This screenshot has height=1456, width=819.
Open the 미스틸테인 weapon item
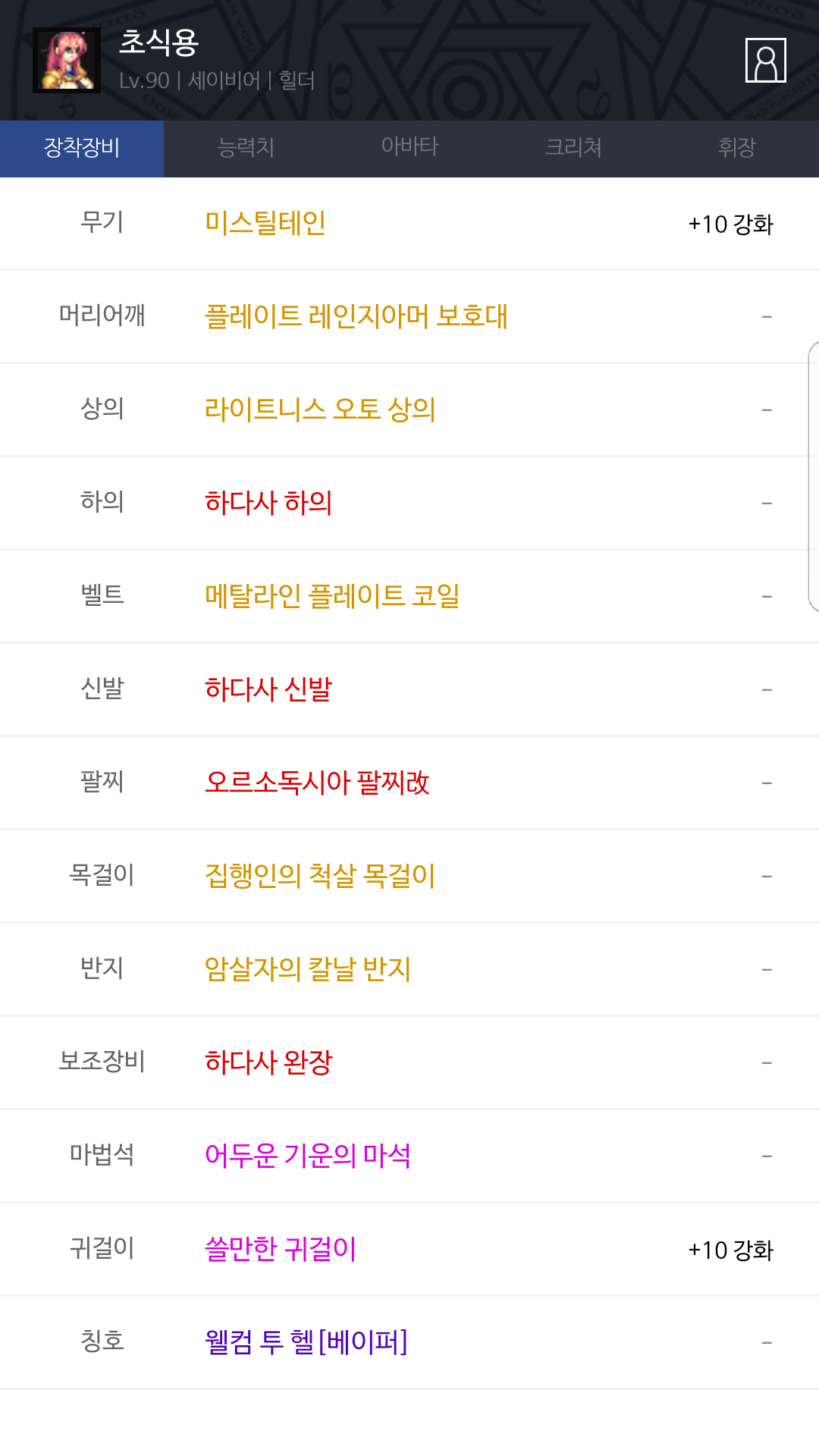(265, 224)
